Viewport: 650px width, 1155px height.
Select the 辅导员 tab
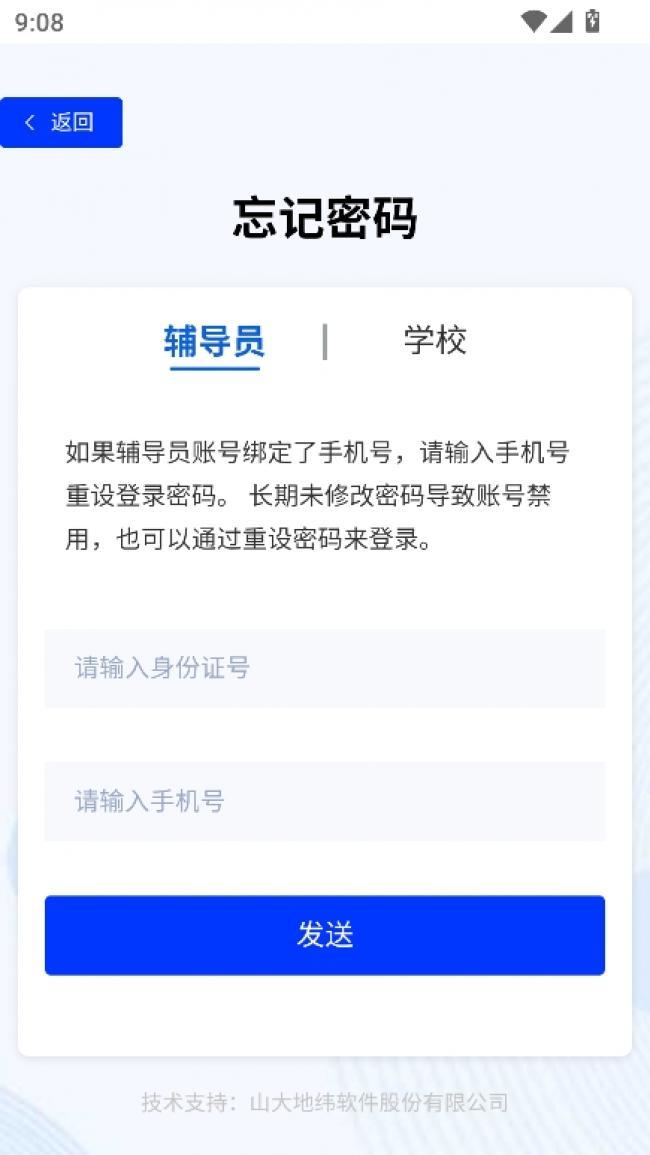[214, 342]
